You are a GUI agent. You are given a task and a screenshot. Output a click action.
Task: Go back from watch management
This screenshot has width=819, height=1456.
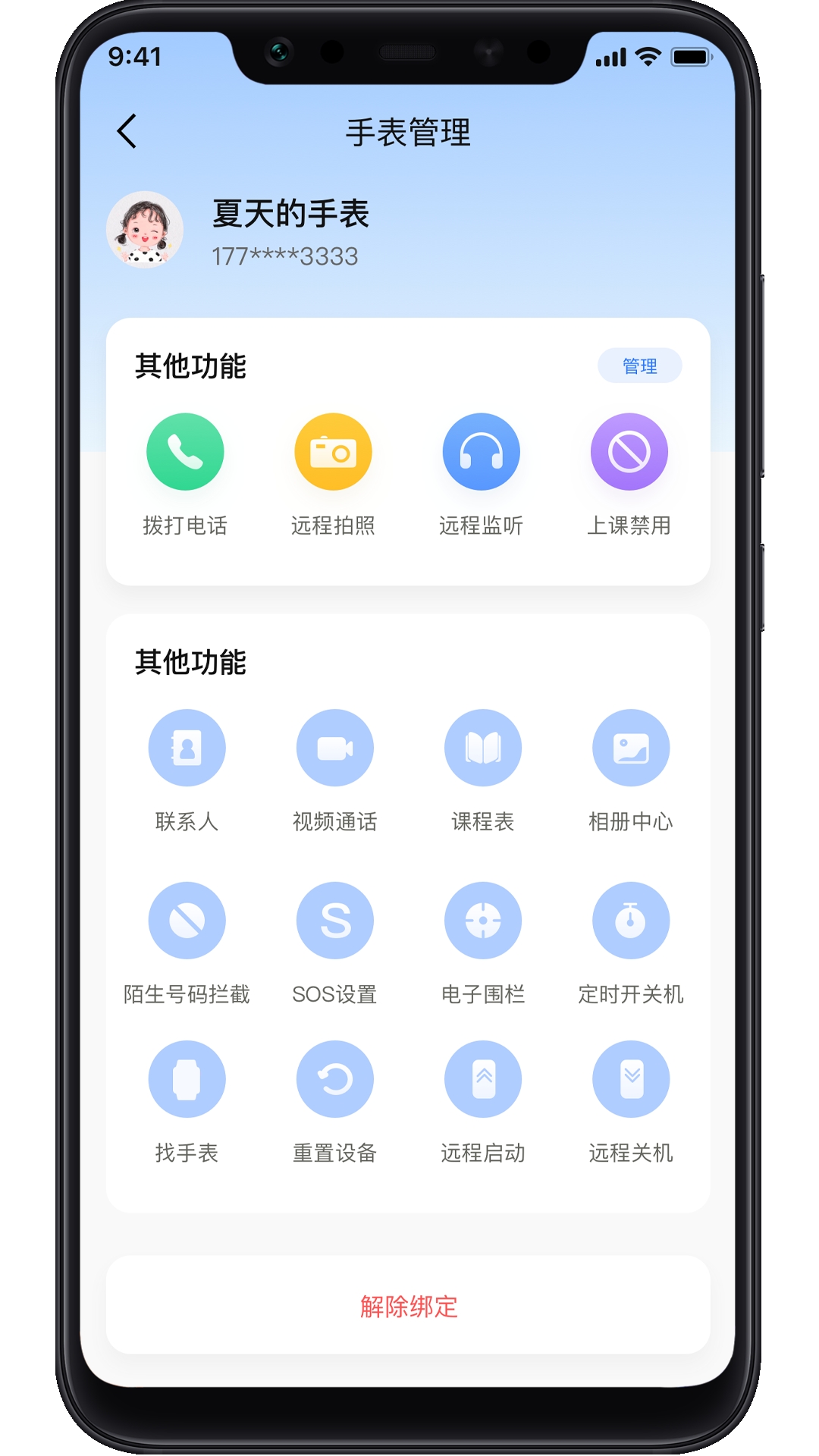(x=127, y=131)
